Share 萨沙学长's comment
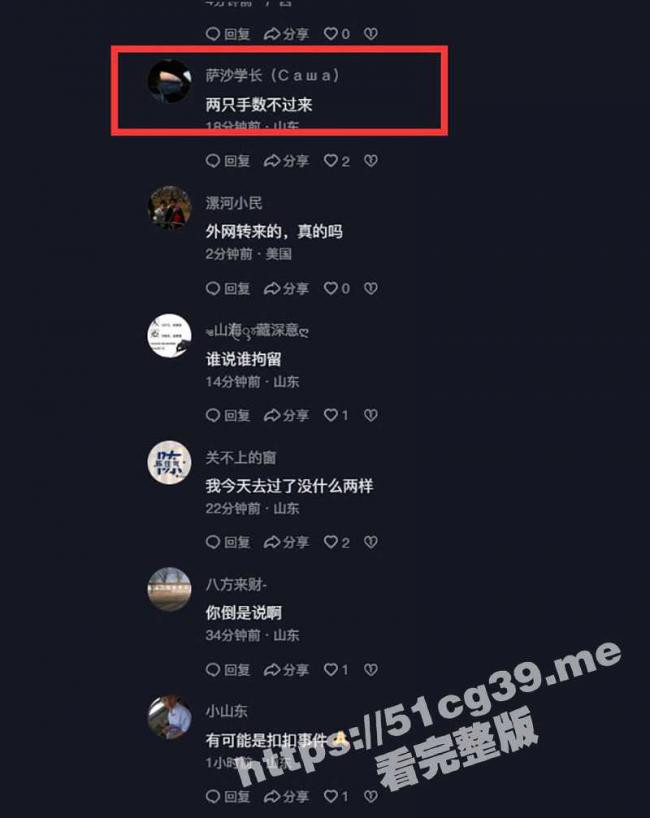Image resolution: width=650 pixels, height=818 pixels. pos(286,161)
